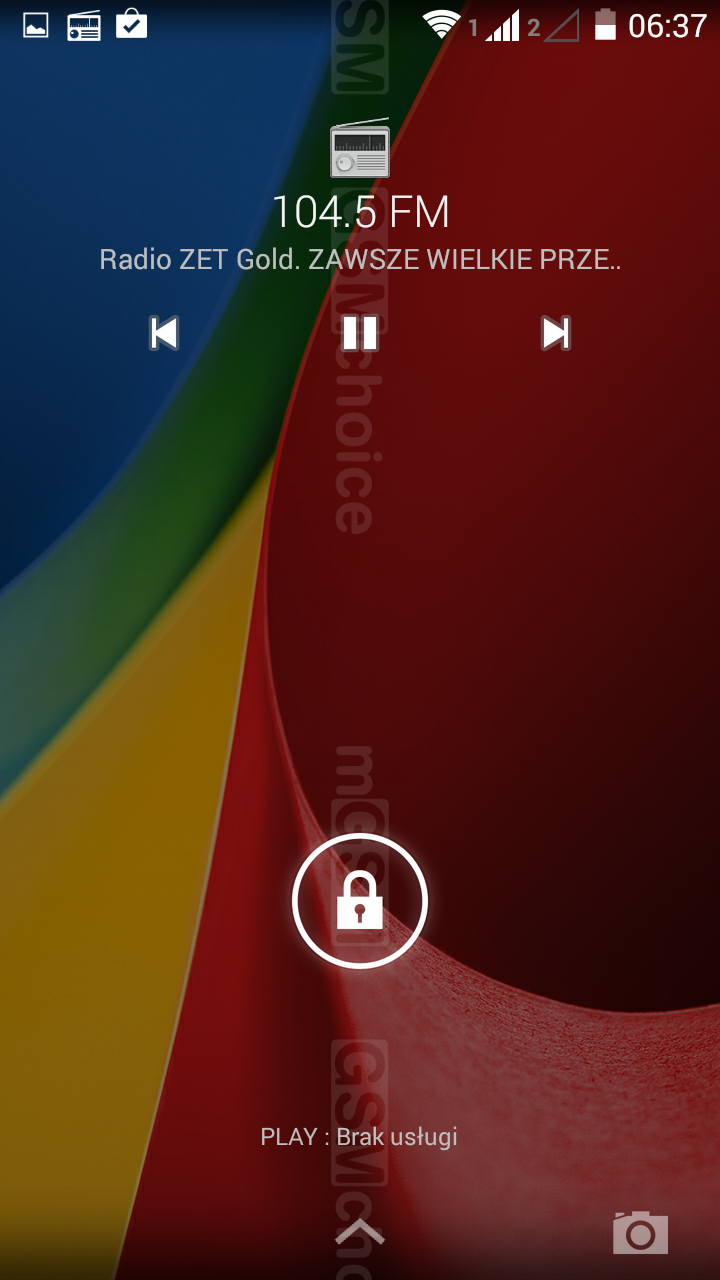720x1280 pixels.
Task: Skip to the previous radio station
Action: point(164,333)
